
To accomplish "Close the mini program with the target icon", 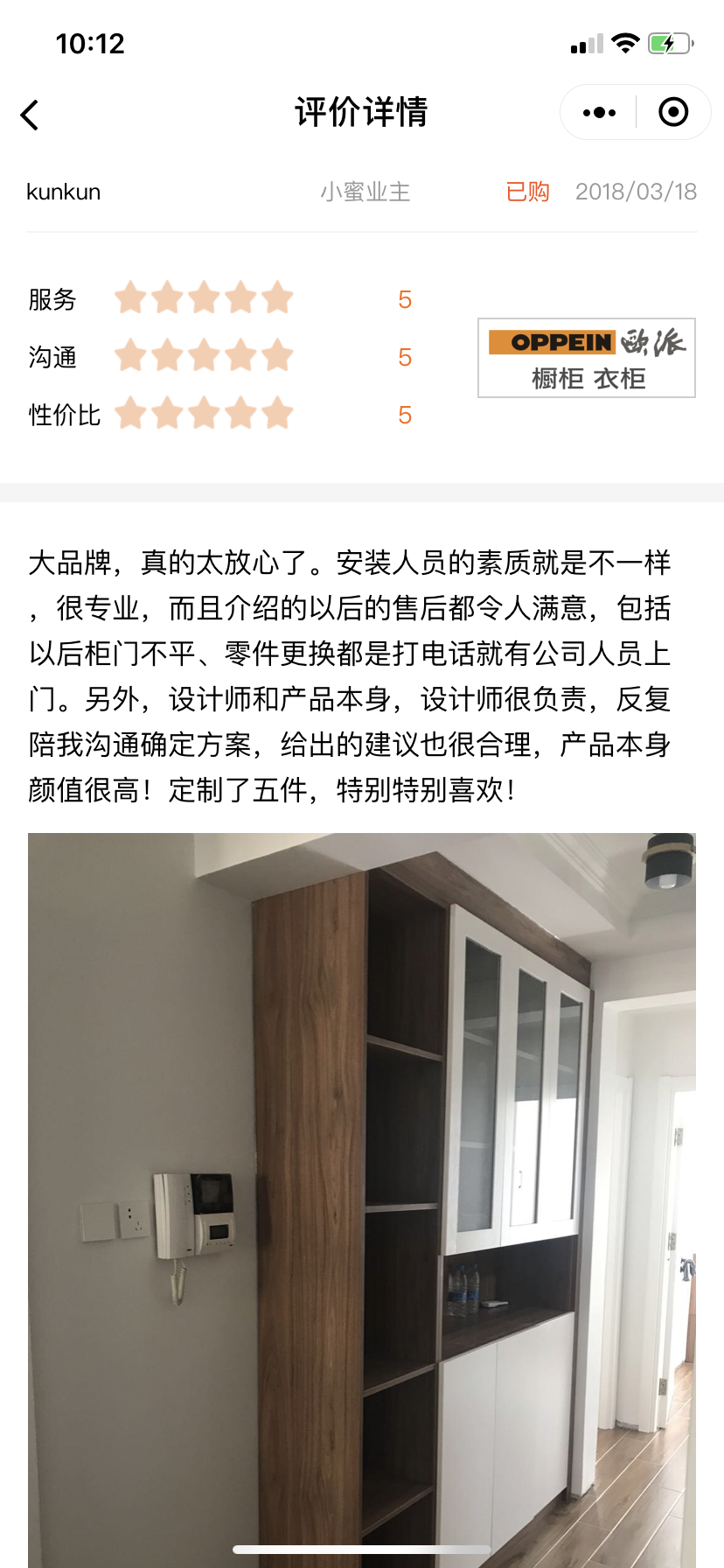I will click(673, 113).
